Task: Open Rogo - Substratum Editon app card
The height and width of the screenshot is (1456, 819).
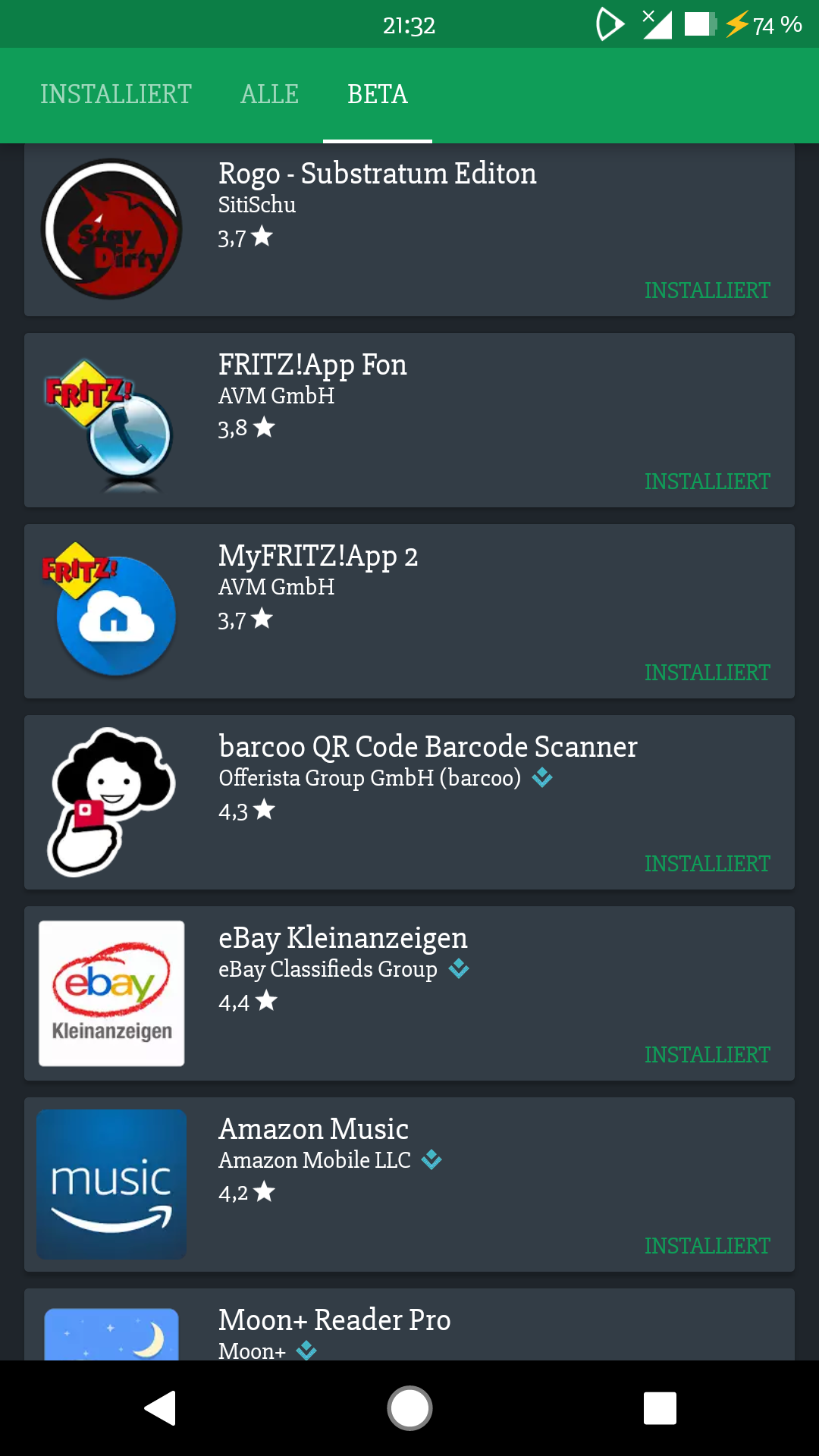Action: (409, 229)
